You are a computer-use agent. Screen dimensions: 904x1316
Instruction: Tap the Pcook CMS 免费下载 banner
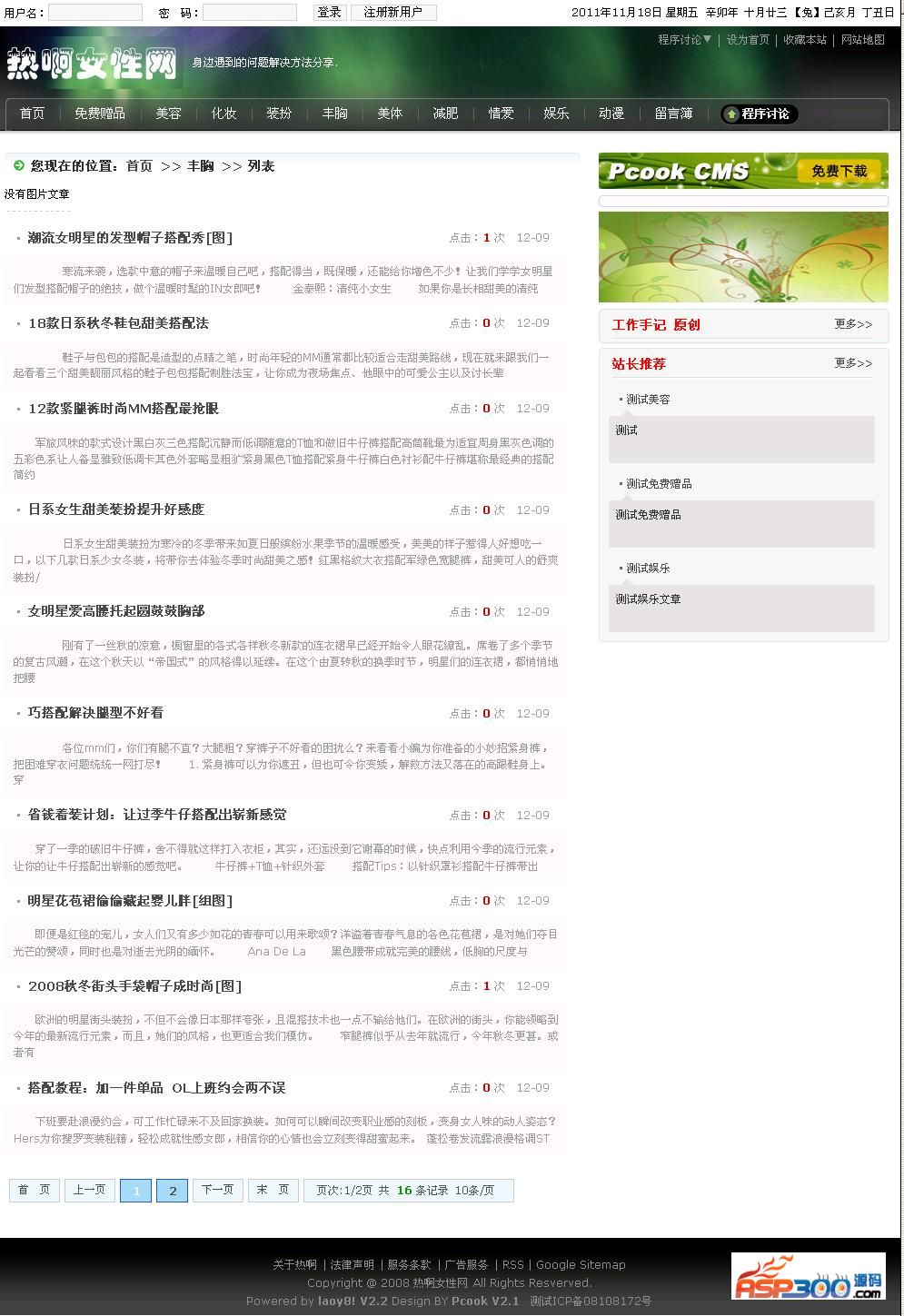[x=742, y=171]
